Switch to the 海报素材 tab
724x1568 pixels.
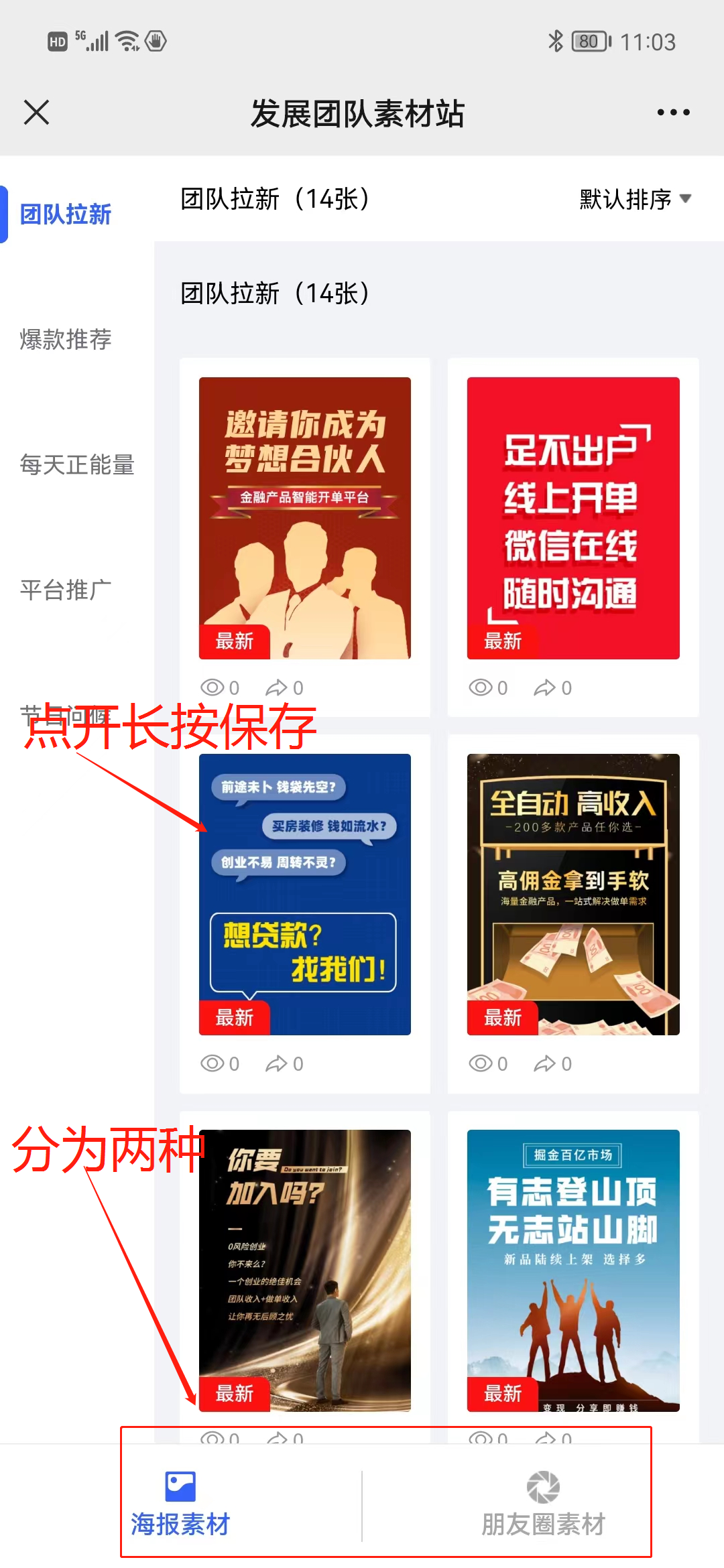pos(180,1504)
